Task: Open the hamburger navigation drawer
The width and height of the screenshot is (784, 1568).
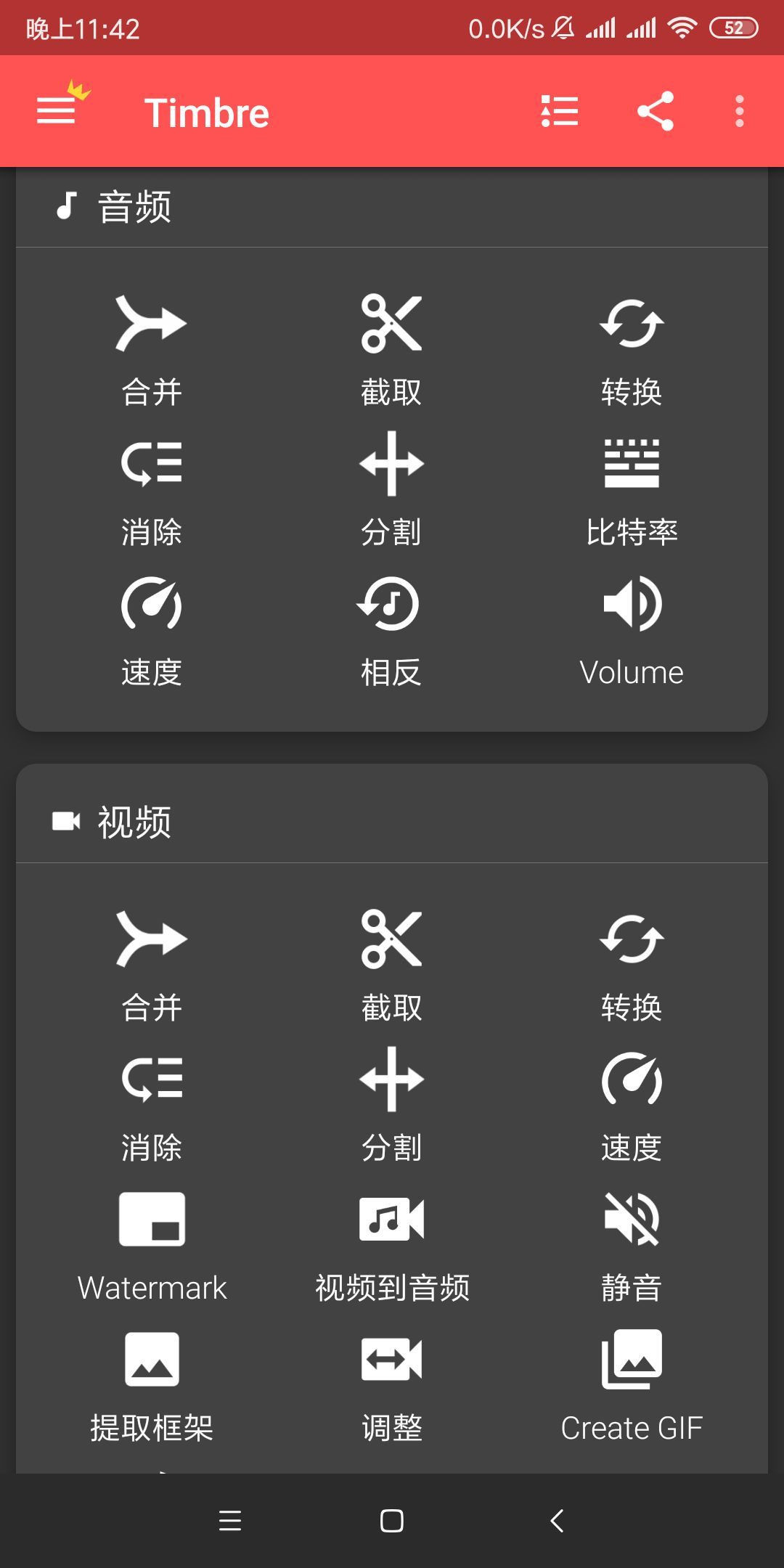Action: click(x=56, y=111)
